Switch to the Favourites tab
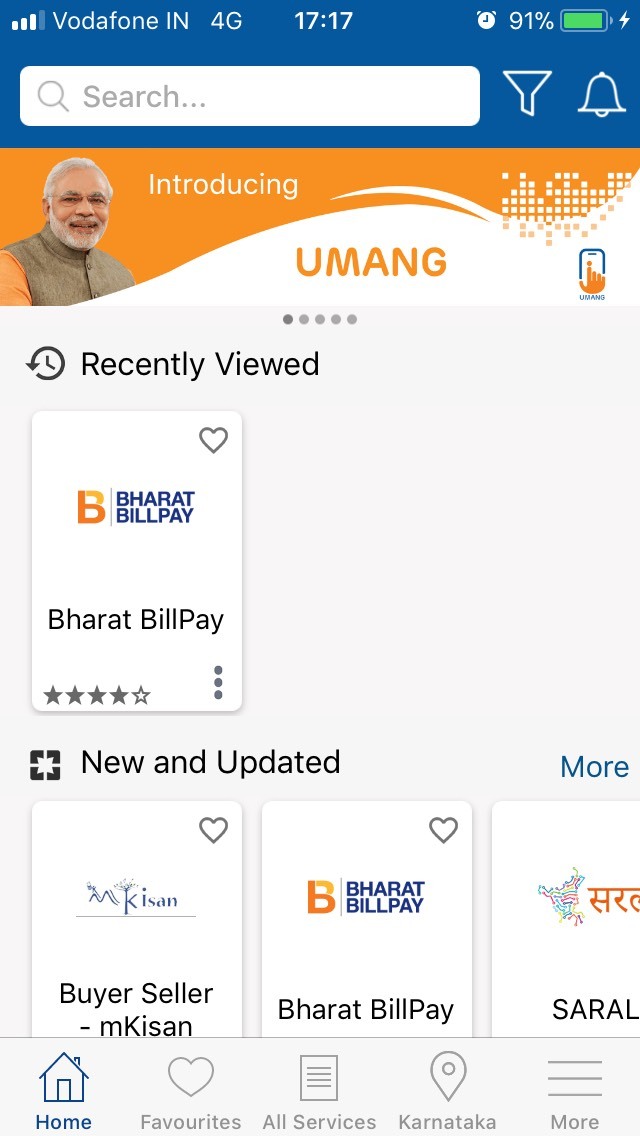640x1136 pixels. point(190,1092)
